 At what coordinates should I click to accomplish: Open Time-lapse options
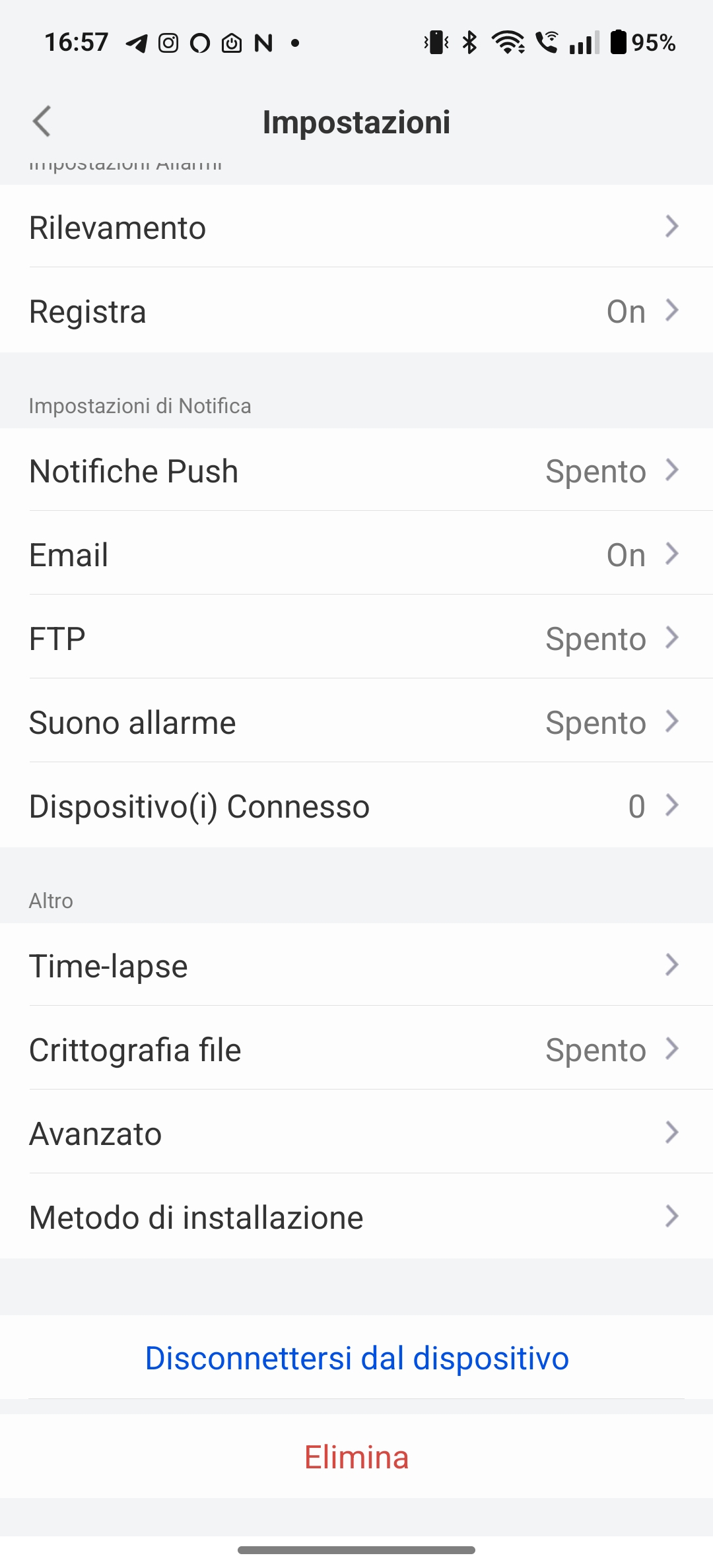(356, 965)
